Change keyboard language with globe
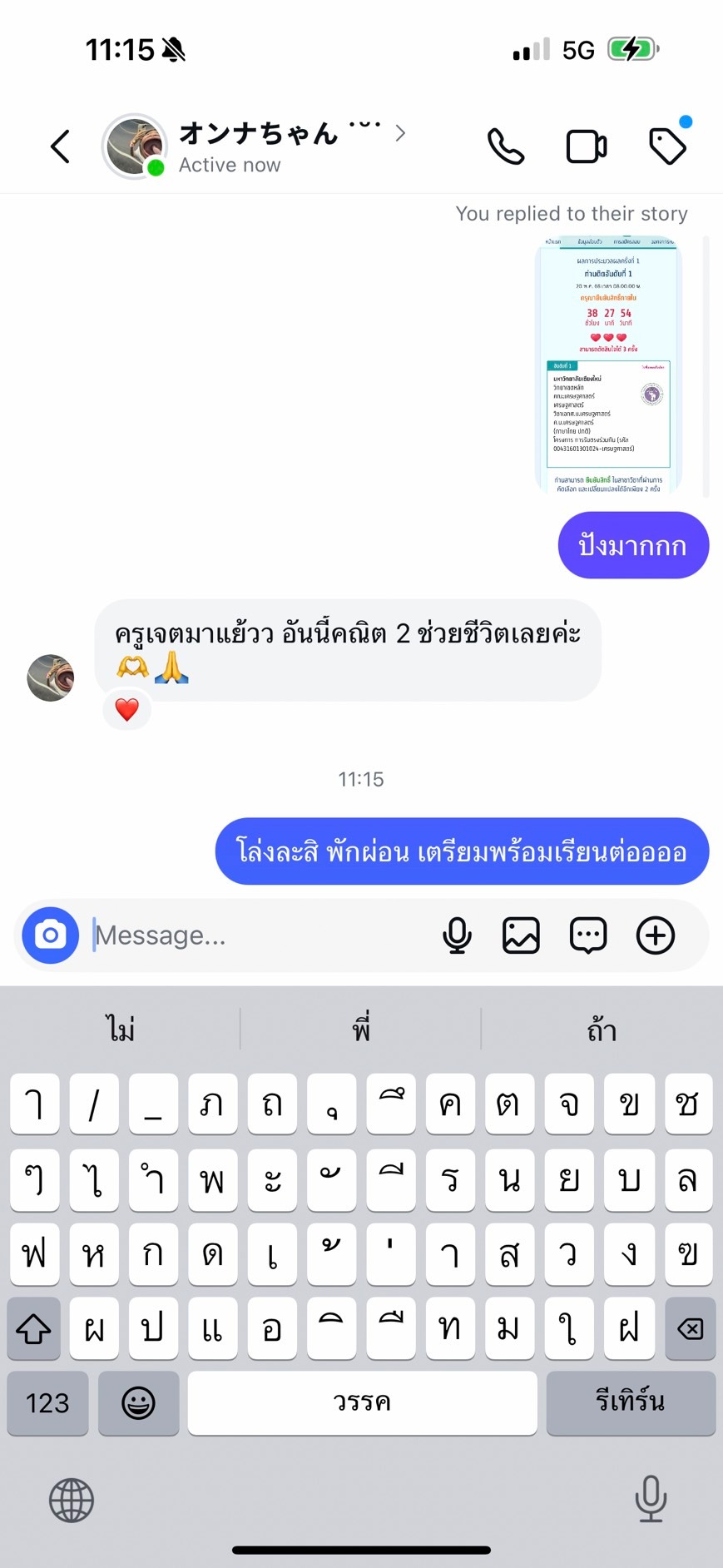The image size is (723, 1568). 72,1500
